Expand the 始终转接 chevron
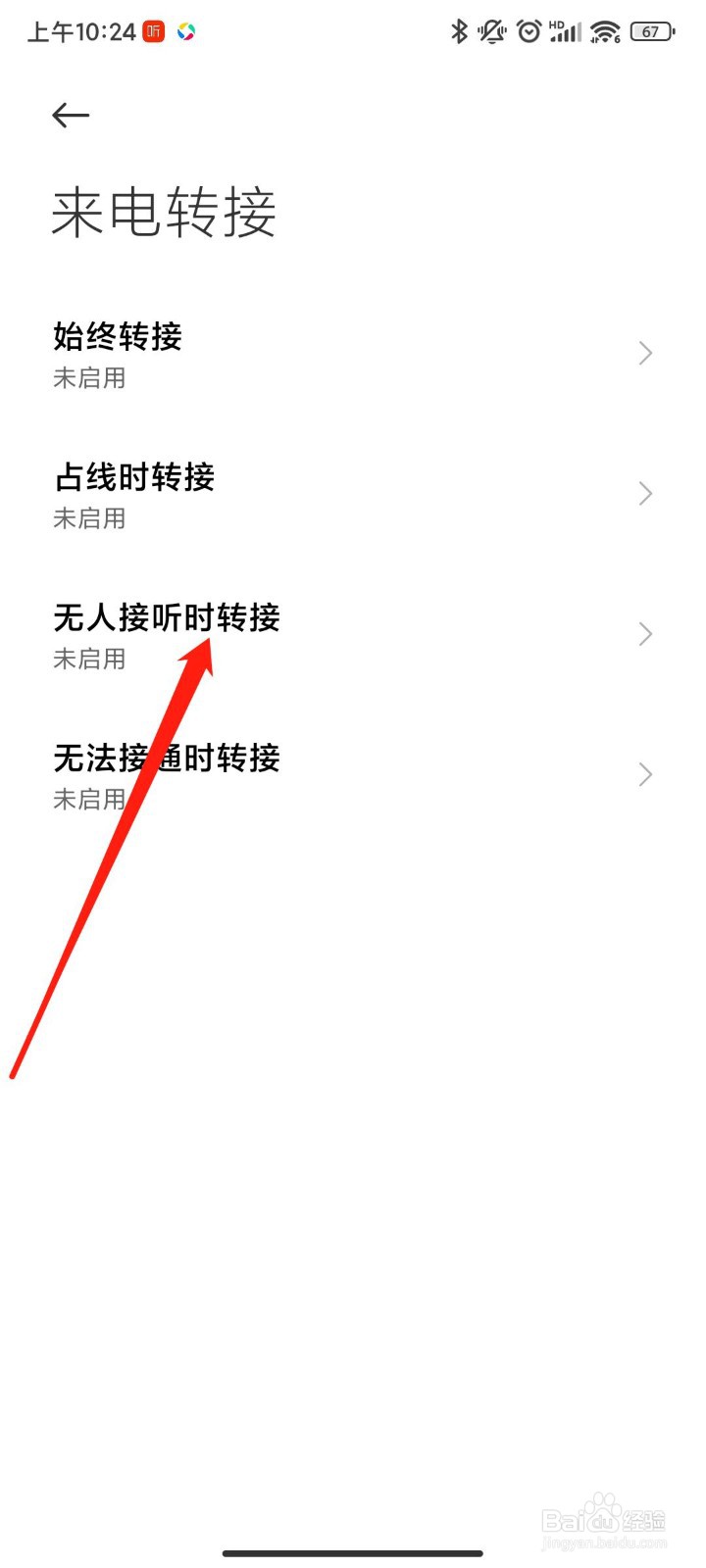706x1568 pixels. pos(644,353)
